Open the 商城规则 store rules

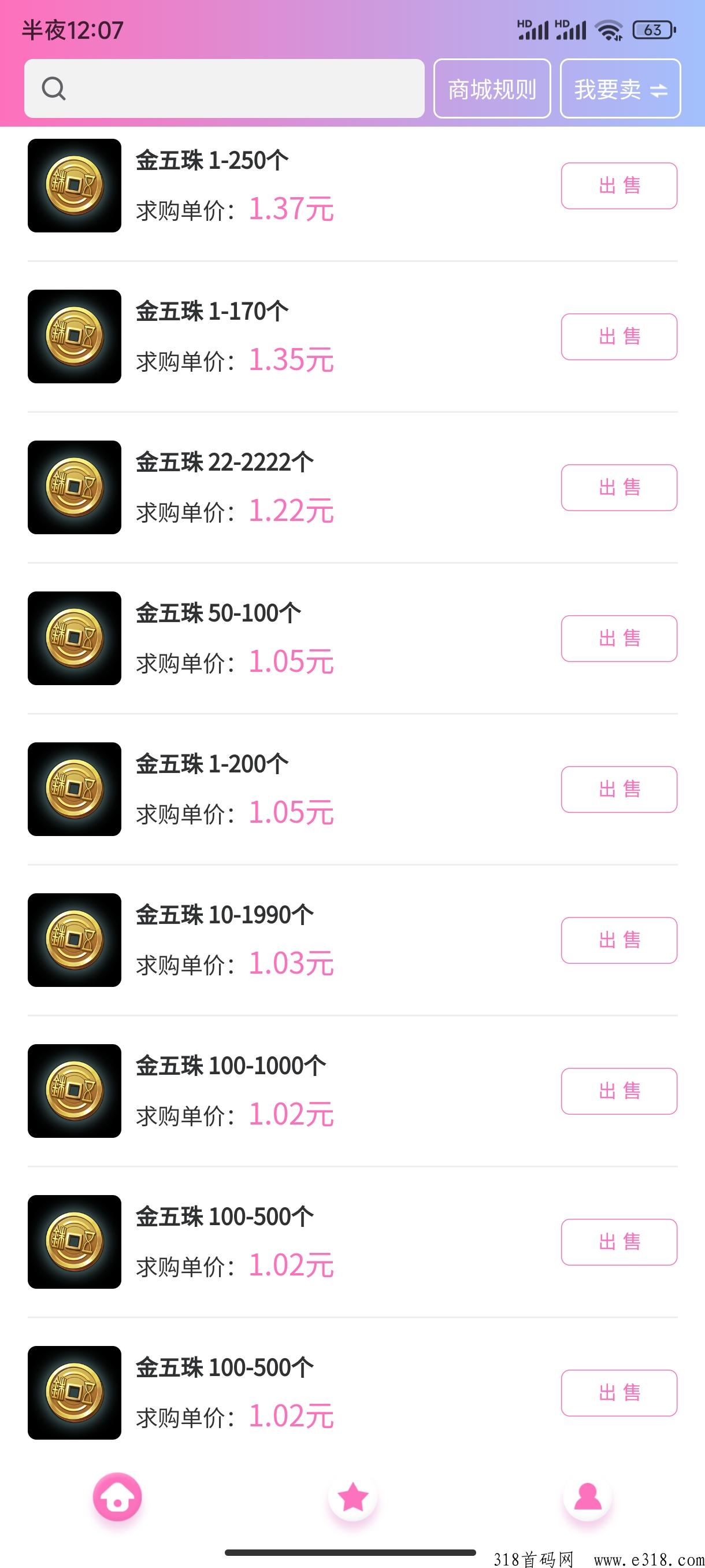(x=492, y=89)
